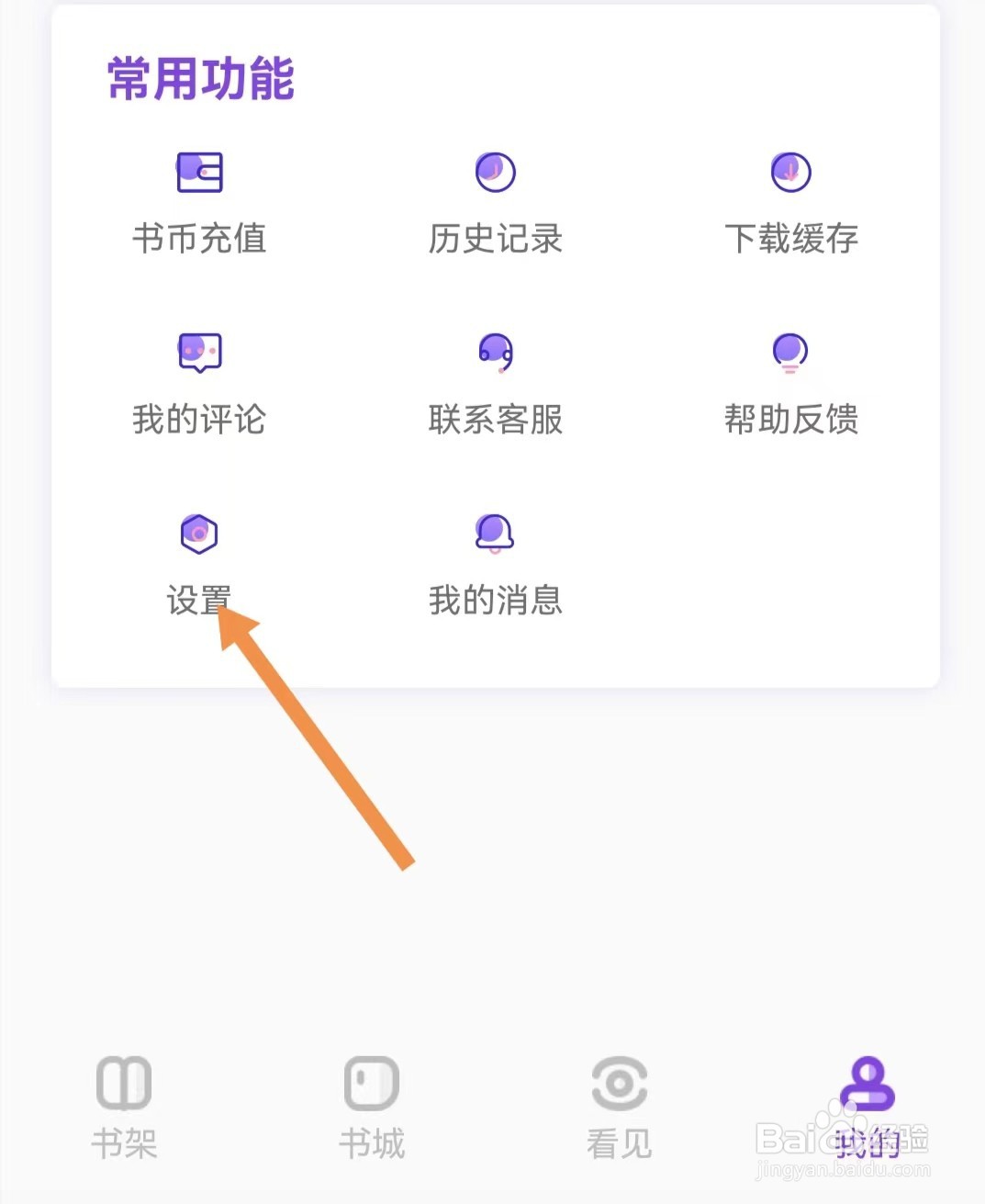Open 我的消息 notification bell icon
The width and height of the screenshot is (985, 1204).
pyautogui.click(x=495, y=533)
